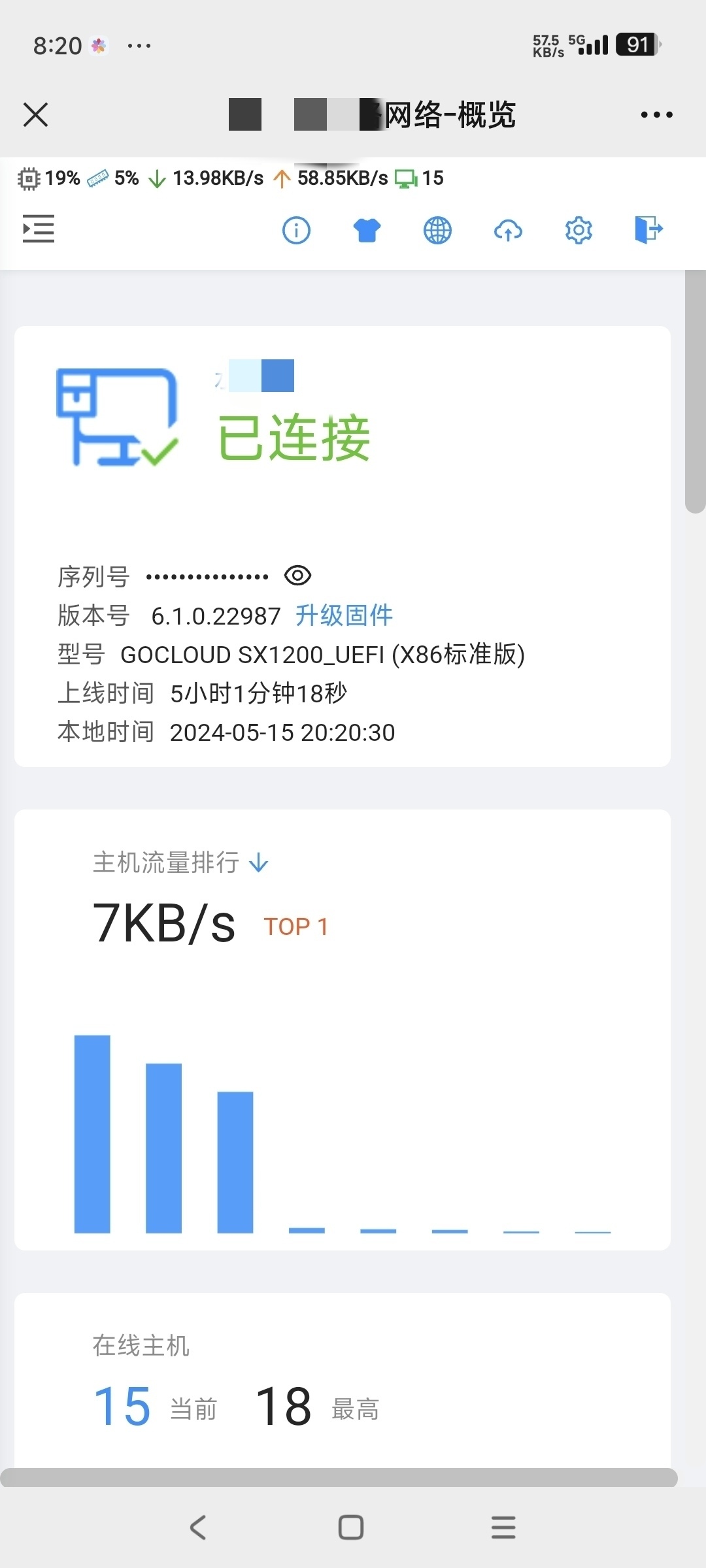The image size is (706, 1568).
Task: Expand the side navigation menu
Action: pyautogui.click(x=39, y=229)
